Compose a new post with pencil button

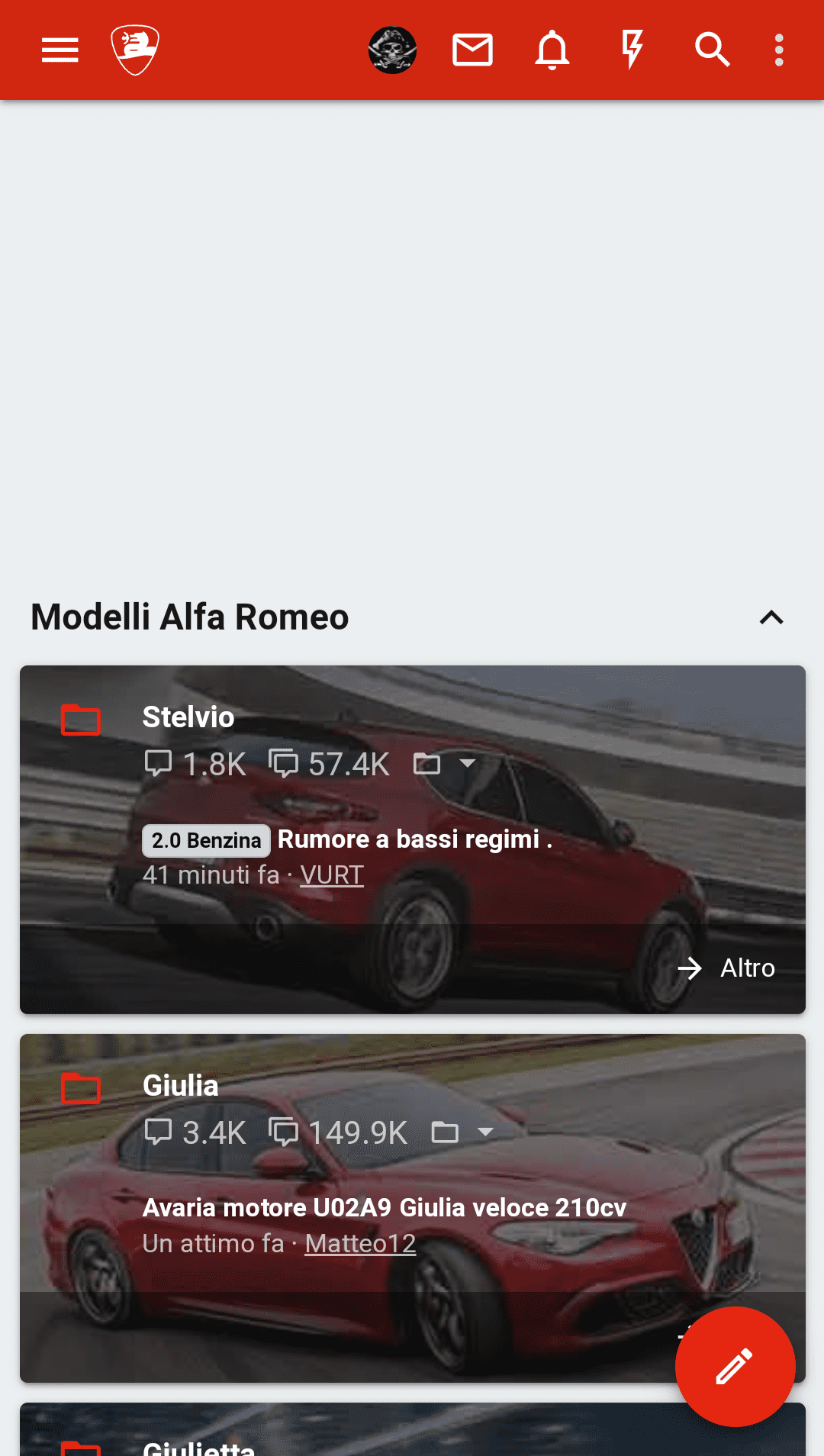tap(735, 1366)
